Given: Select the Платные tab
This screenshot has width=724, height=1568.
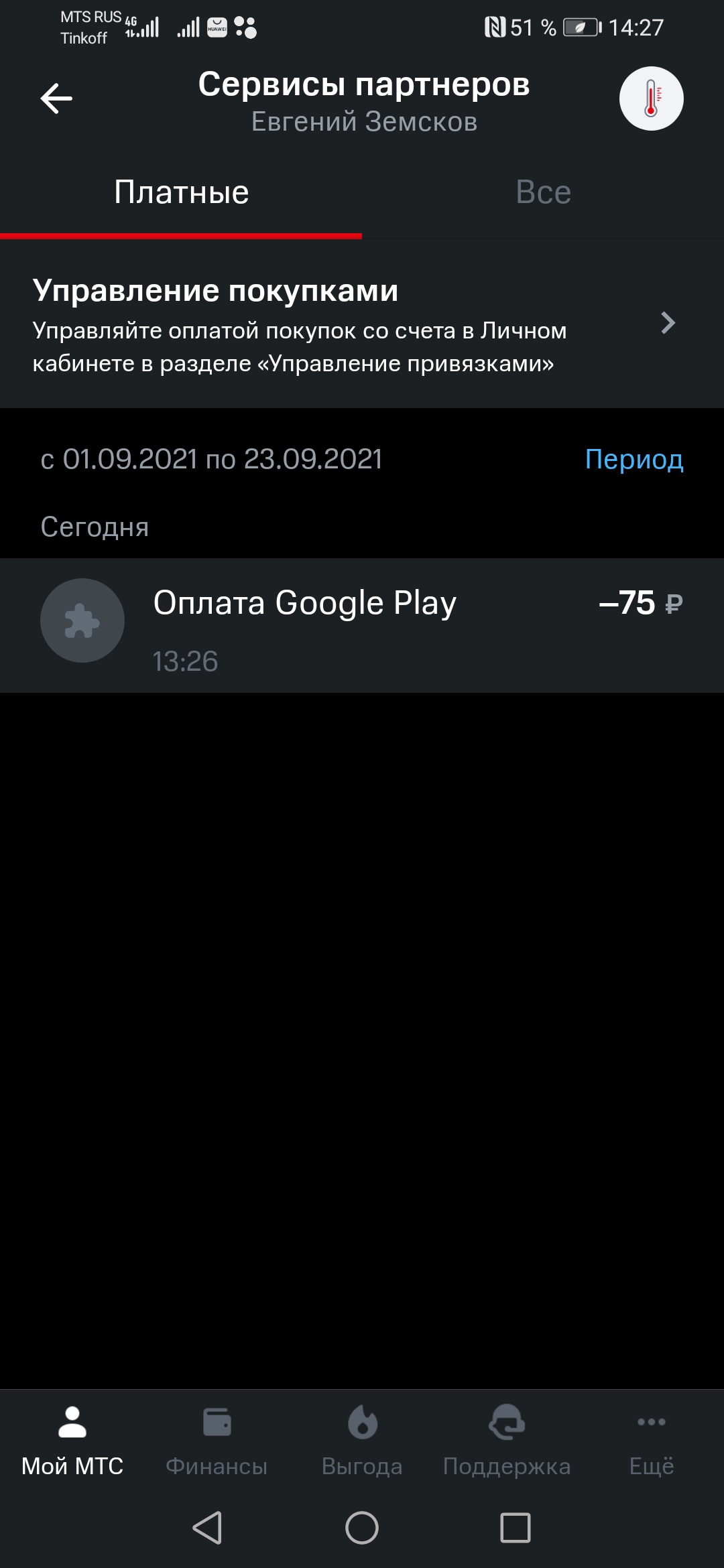Looking at the screenshot, I should click(181, 193).
